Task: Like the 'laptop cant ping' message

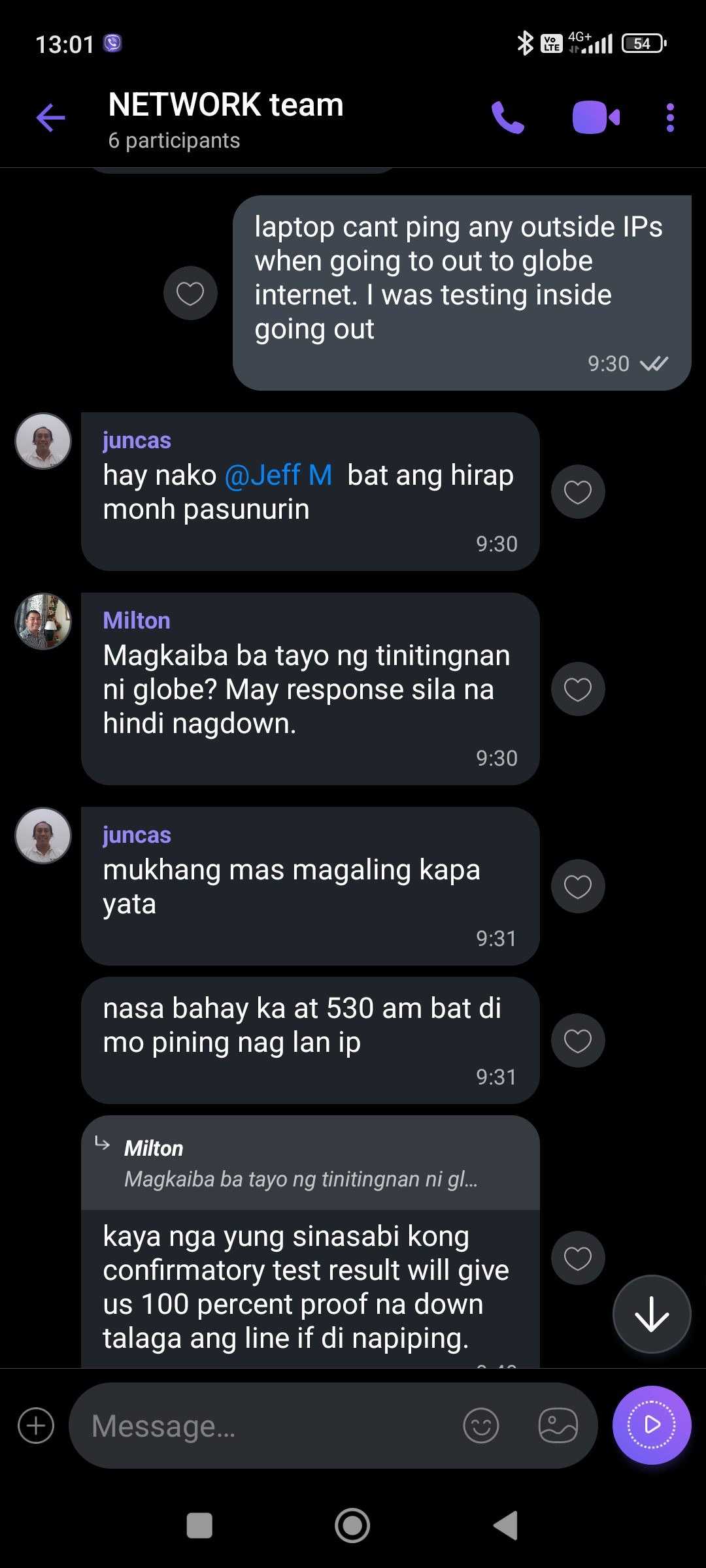Action: 190,293
